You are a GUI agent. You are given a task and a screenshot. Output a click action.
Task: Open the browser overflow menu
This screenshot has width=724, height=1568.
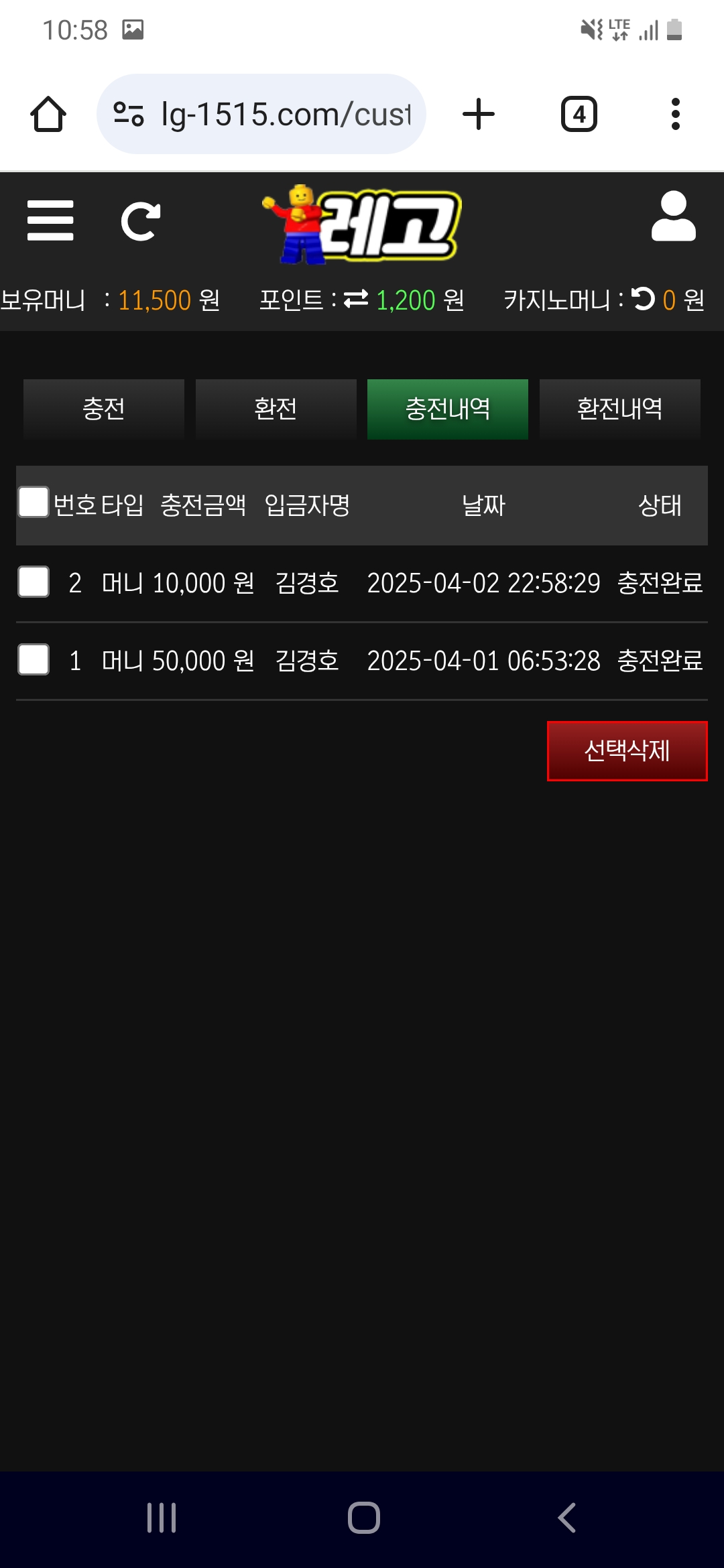tap(675, 114)
